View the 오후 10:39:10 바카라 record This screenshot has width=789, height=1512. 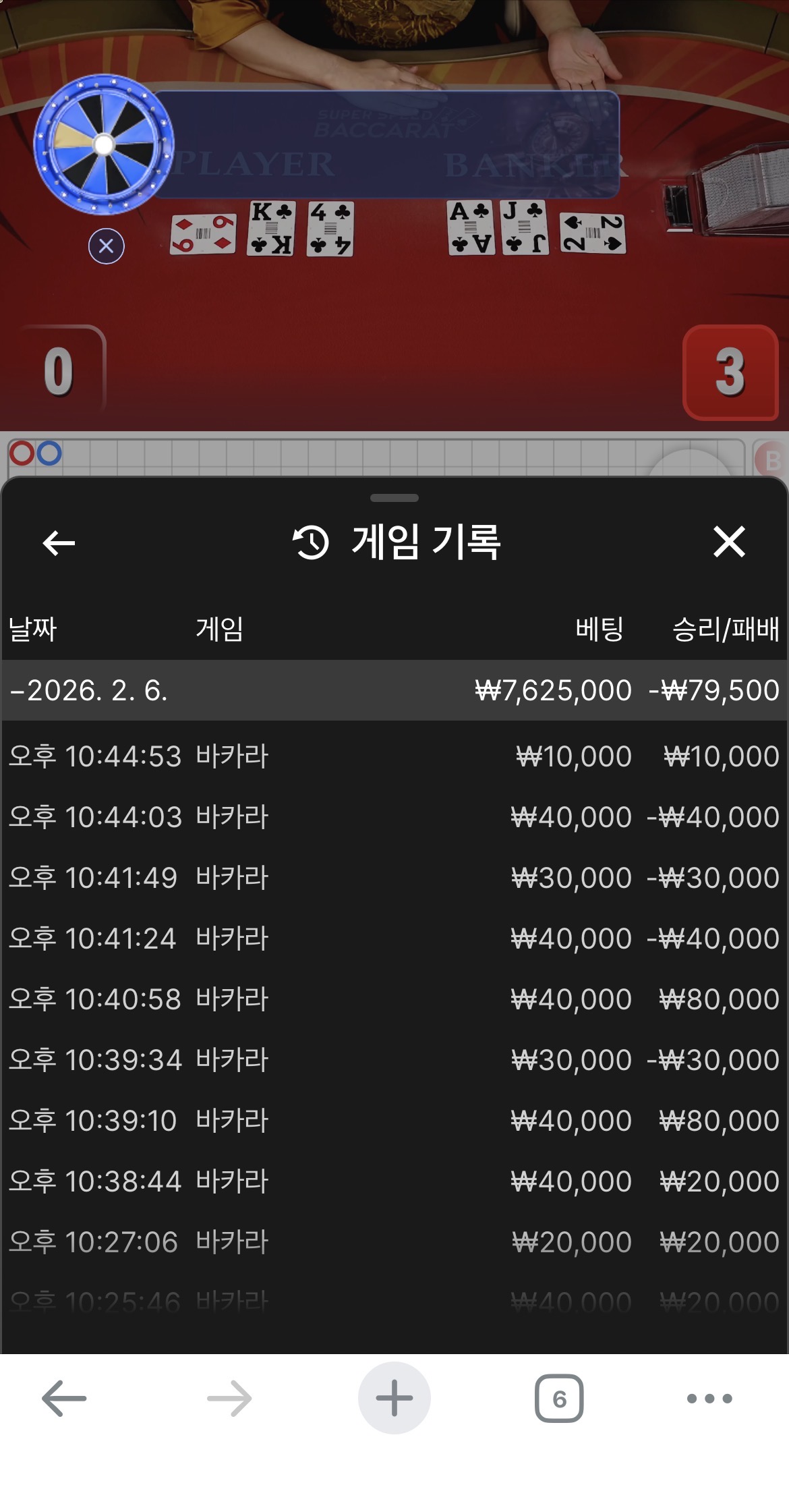pyautogui.click(x=394, y=1121)
